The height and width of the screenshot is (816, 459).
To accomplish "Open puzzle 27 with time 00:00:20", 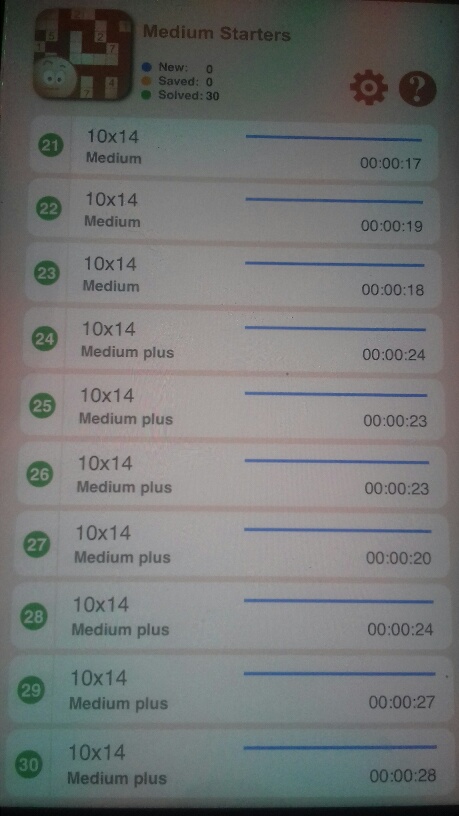I will (232, 544).
